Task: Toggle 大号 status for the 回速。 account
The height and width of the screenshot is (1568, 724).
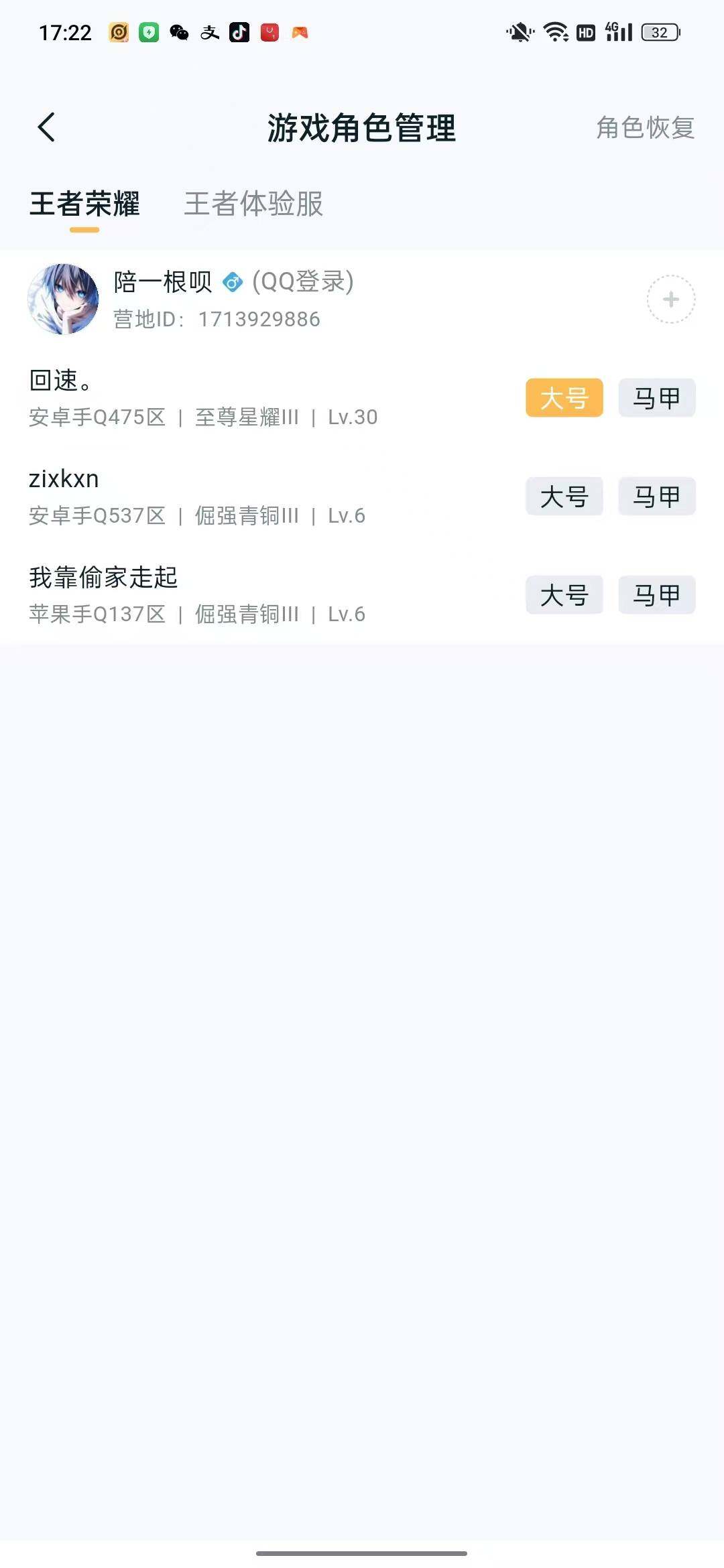Action: pyautogui.click(x=564, y=397)
